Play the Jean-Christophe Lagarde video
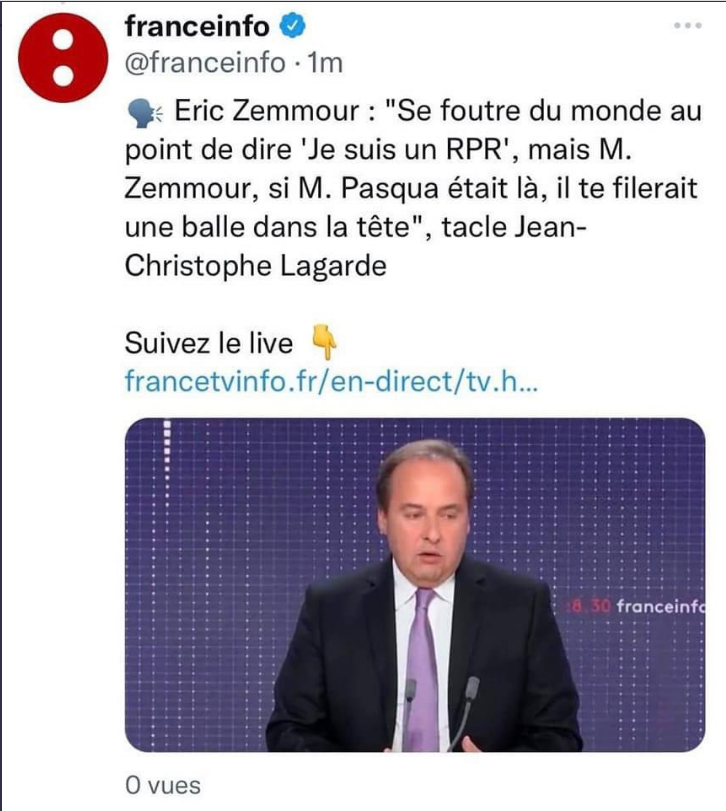 point(414,584)
